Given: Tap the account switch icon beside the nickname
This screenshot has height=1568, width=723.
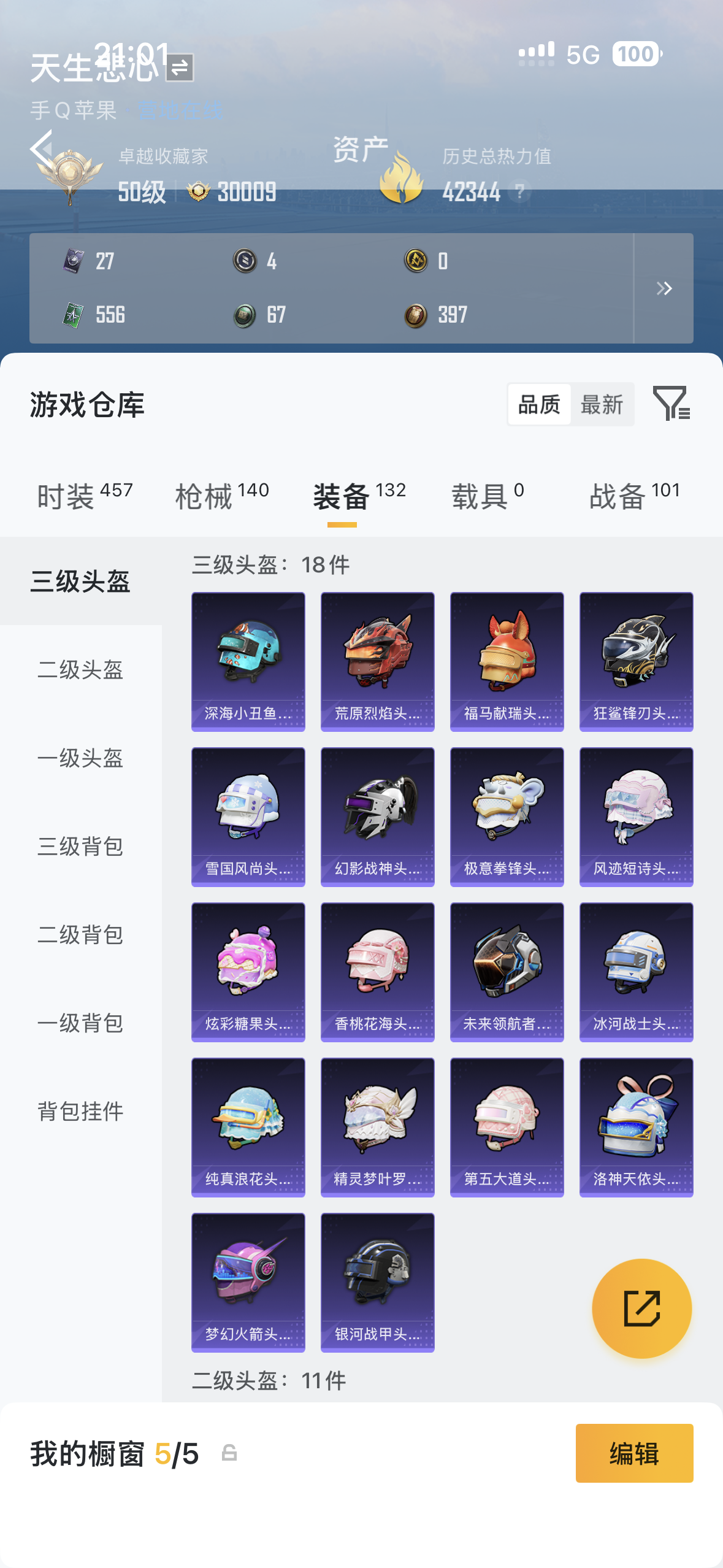Looking at the screenshot, I should pyautogui.click(x=180, y=67).
